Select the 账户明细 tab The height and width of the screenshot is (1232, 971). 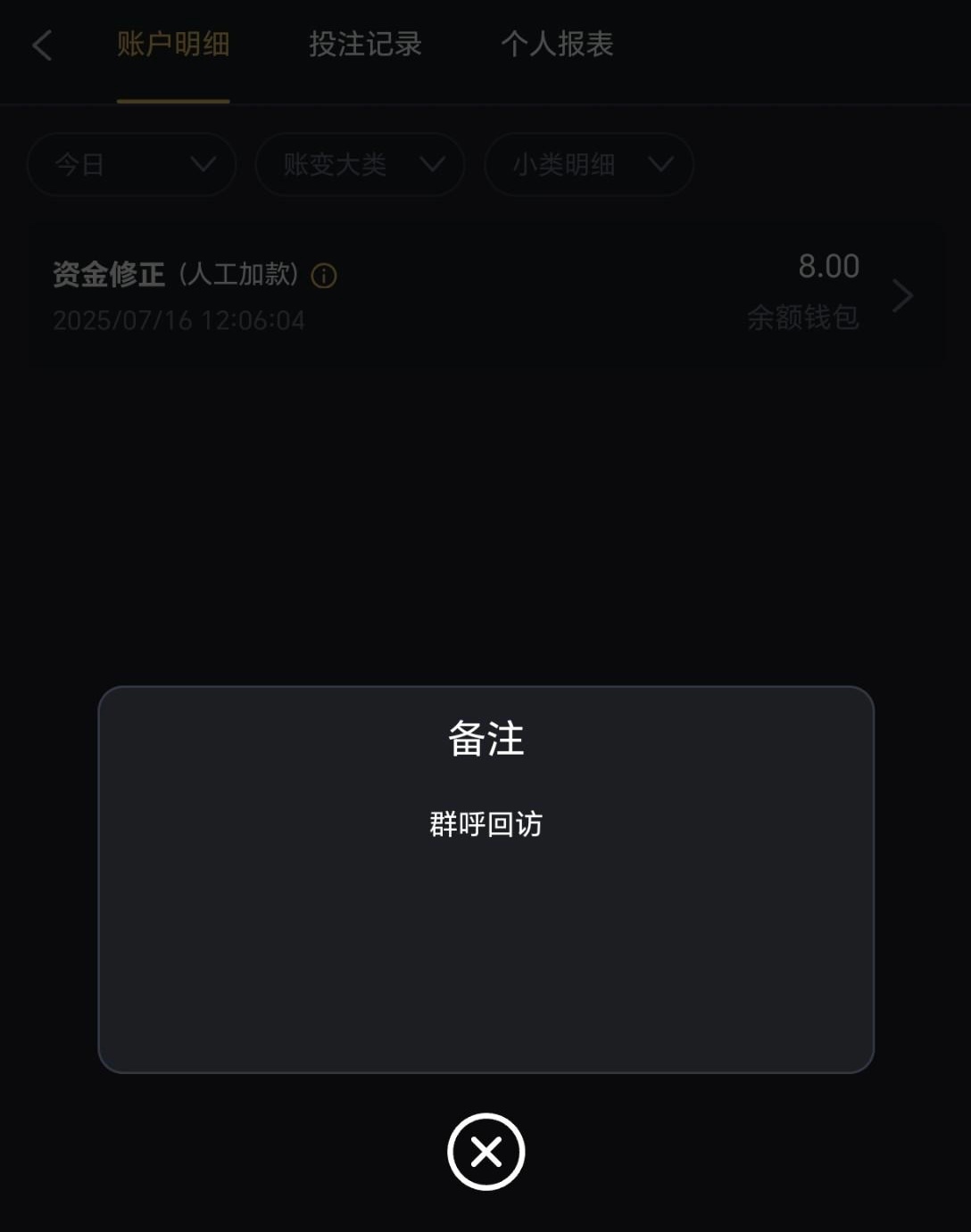click(173, 45)
